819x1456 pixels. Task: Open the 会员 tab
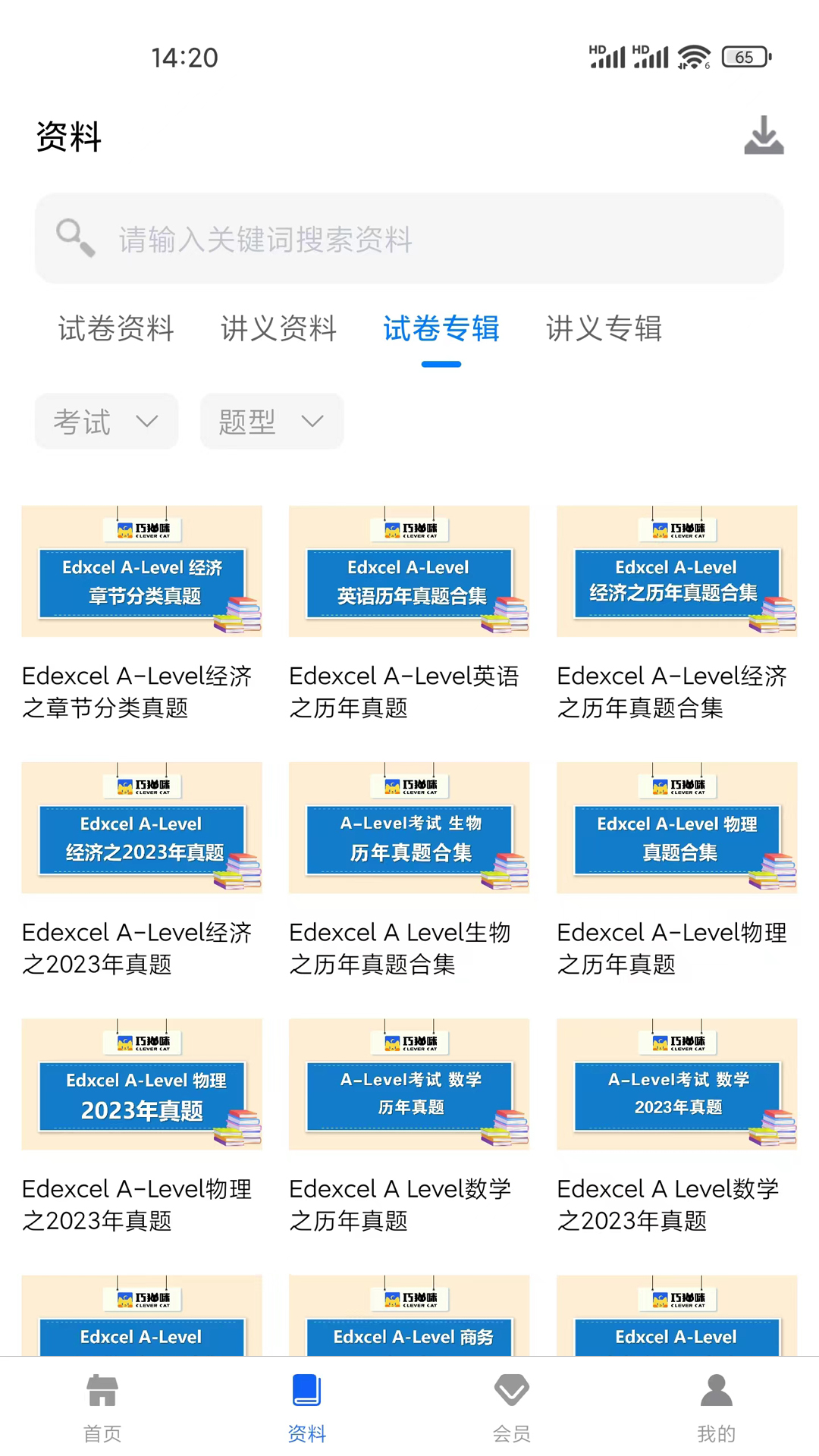511,1407
